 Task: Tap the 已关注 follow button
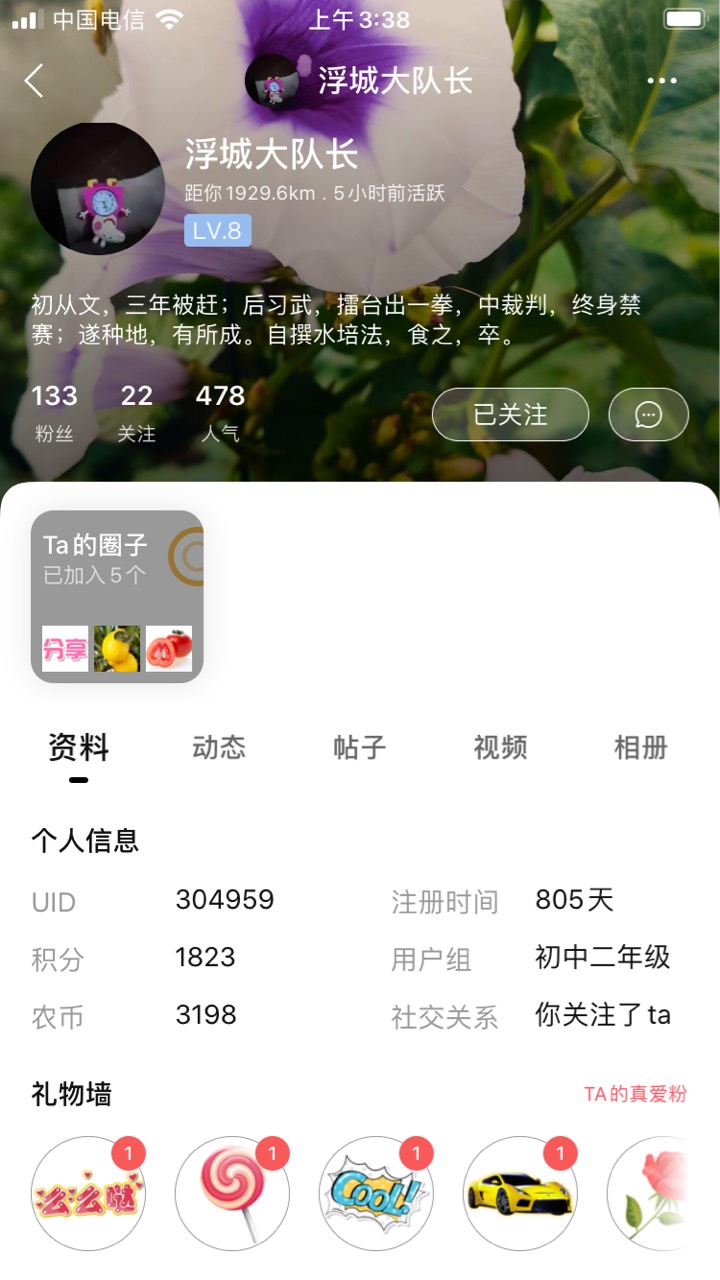click(x=510, y=414)
